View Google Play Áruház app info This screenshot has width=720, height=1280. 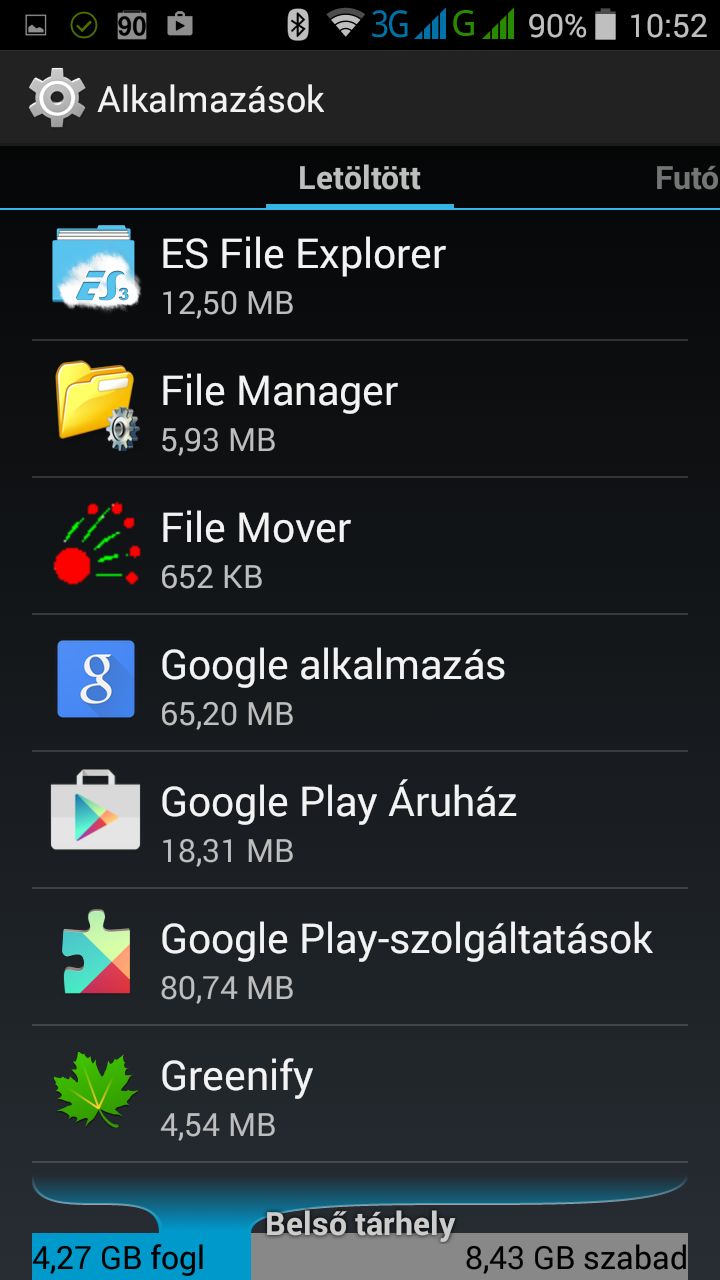click(360, 820)
